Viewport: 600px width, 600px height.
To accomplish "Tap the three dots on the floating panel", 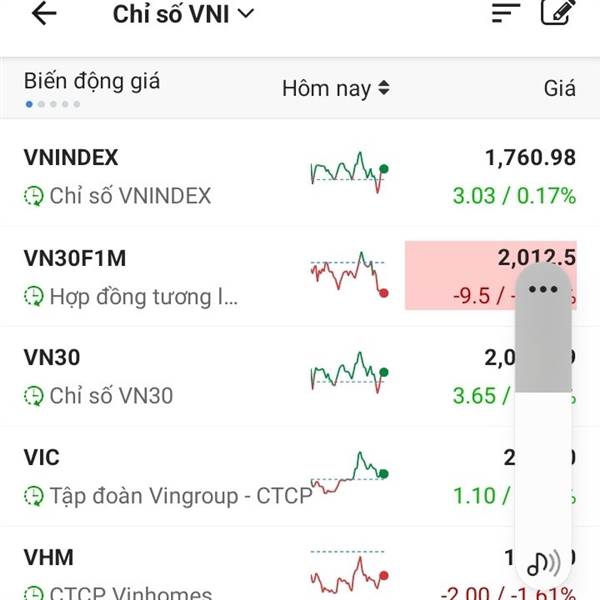I will tap(543, 289).
